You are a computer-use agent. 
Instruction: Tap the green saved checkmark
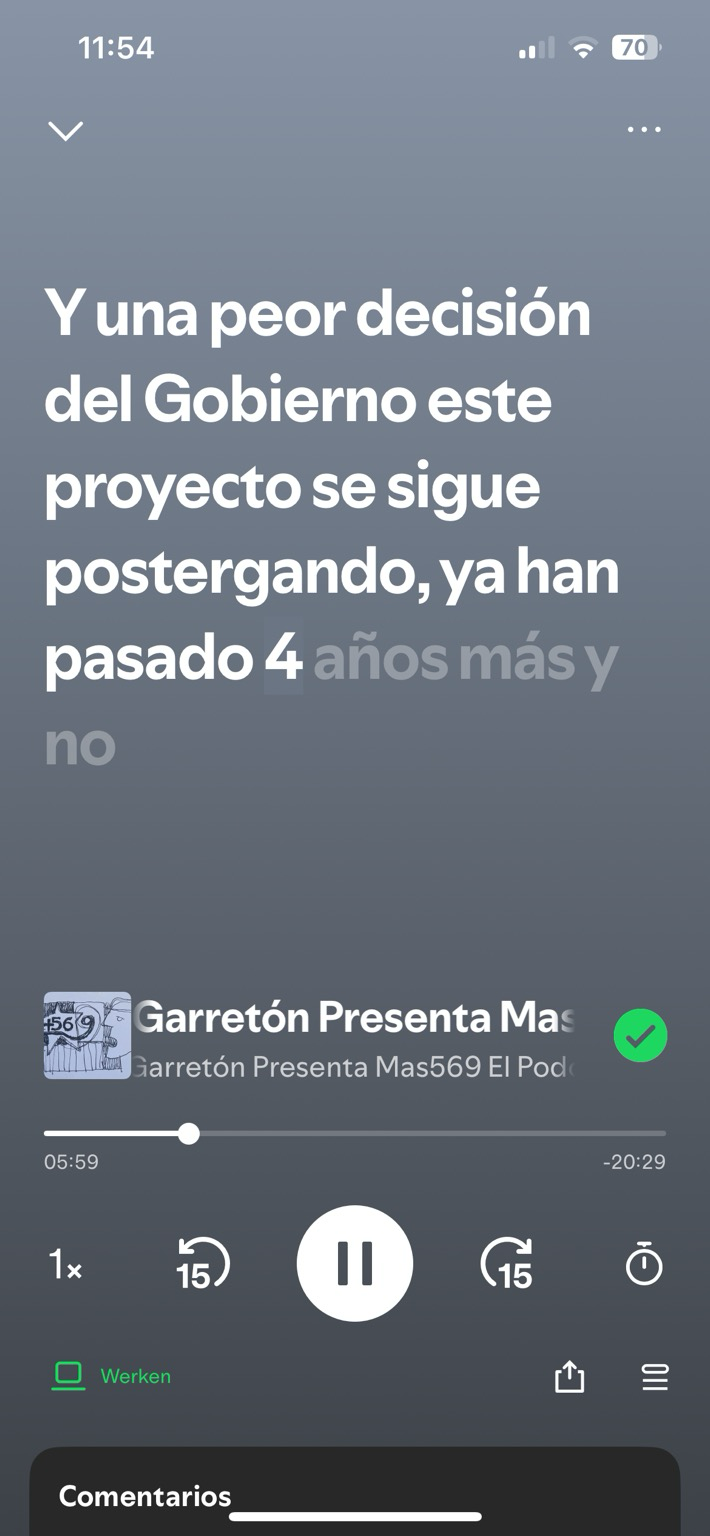click(640, 1035)
